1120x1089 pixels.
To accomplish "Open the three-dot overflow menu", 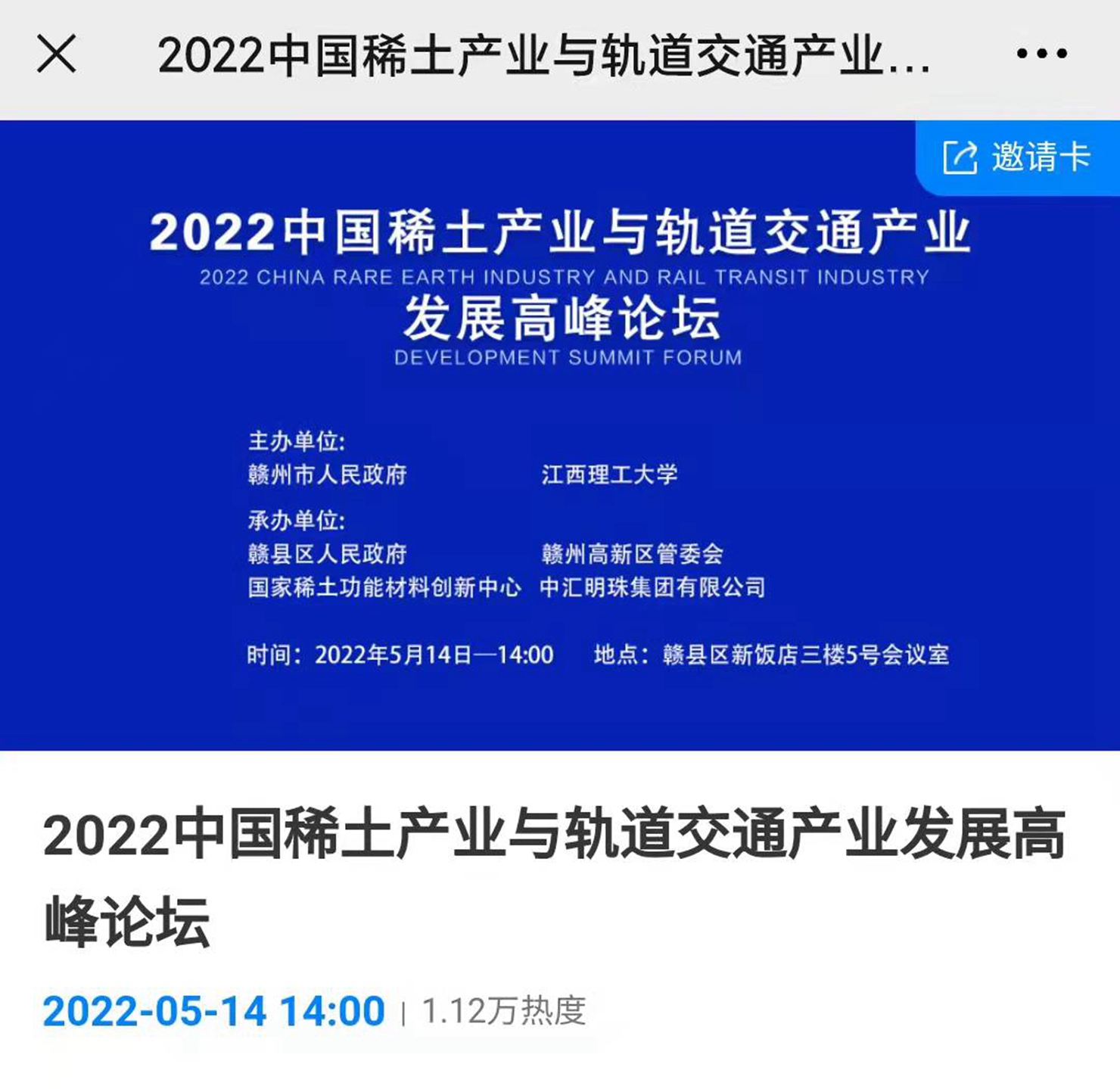I will (1041, 54).
